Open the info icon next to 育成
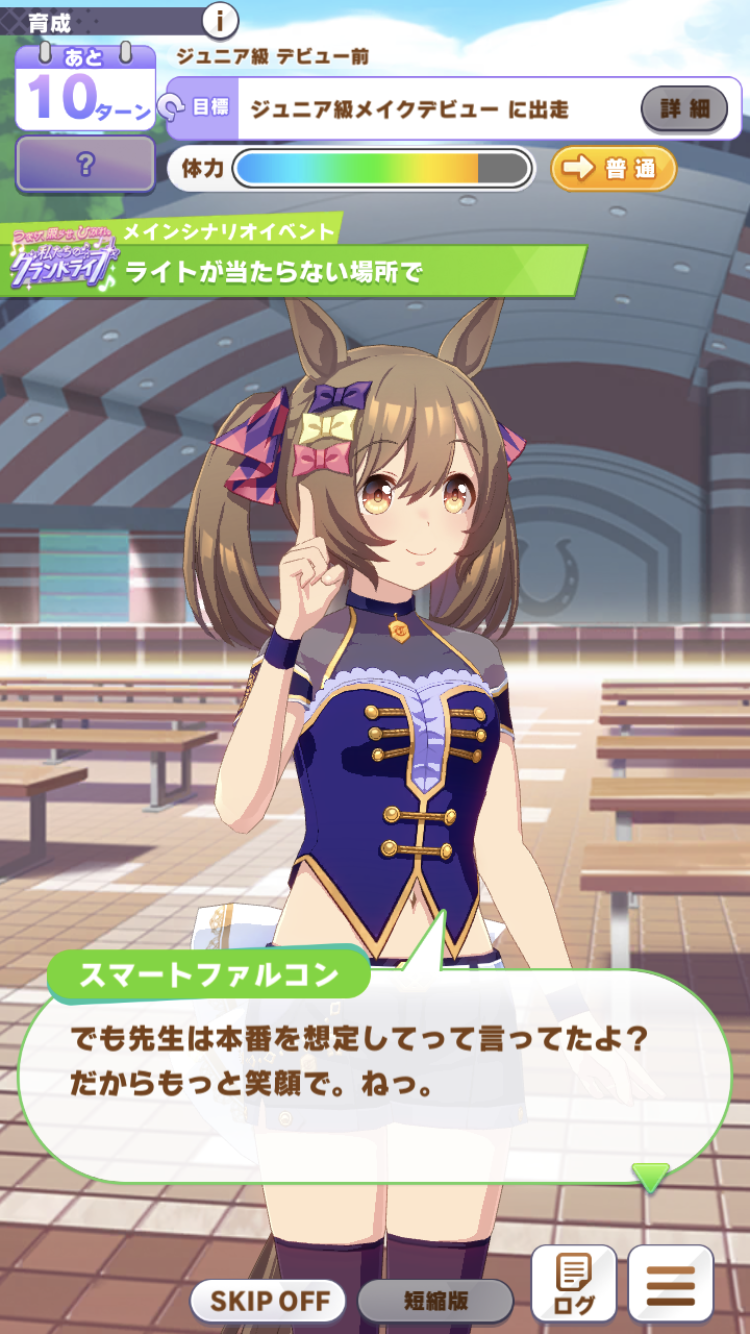The height and width of the screenshot is (1334, 750). (220, 19)
